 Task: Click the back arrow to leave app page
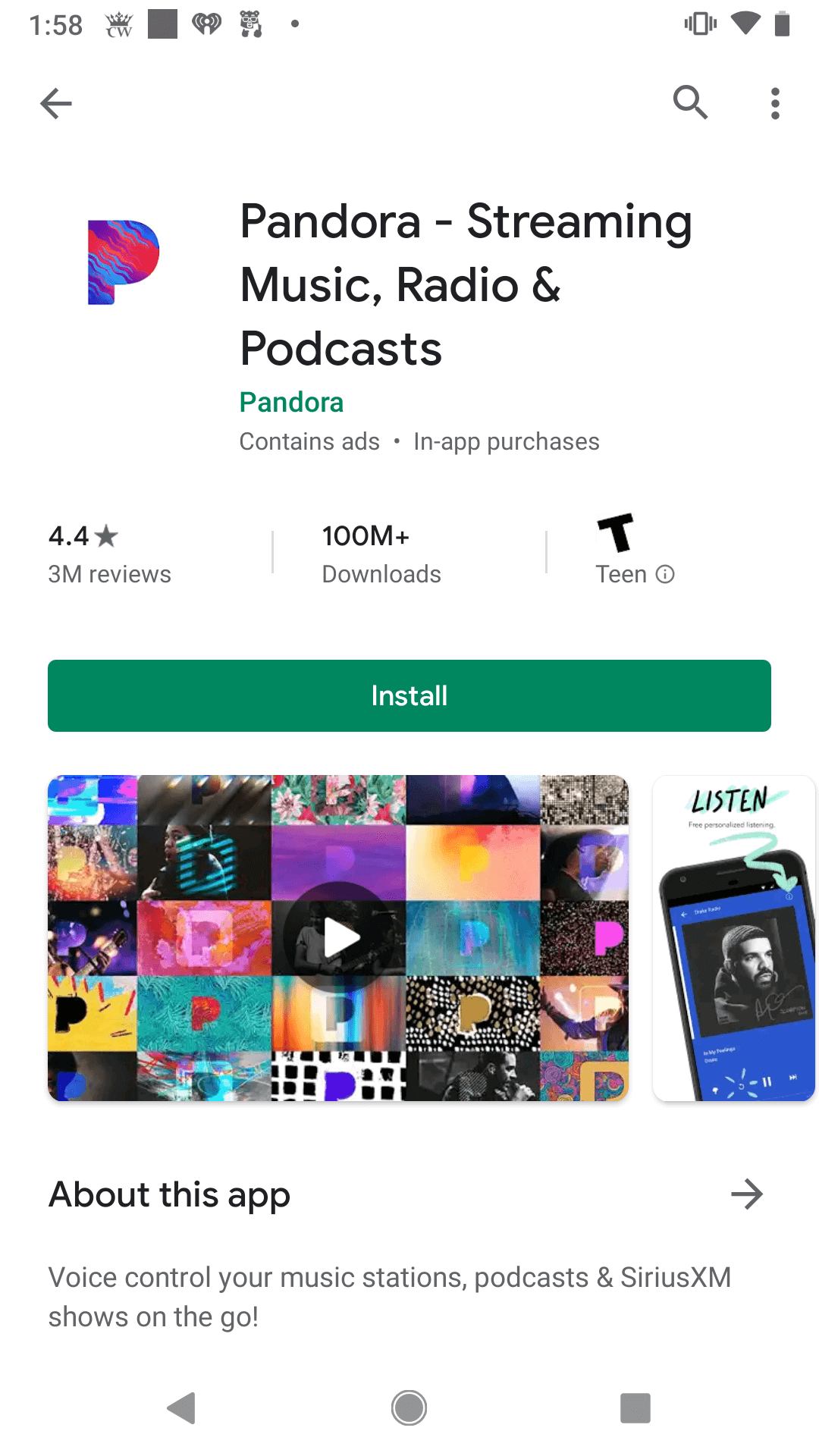(x=55, y=102)
